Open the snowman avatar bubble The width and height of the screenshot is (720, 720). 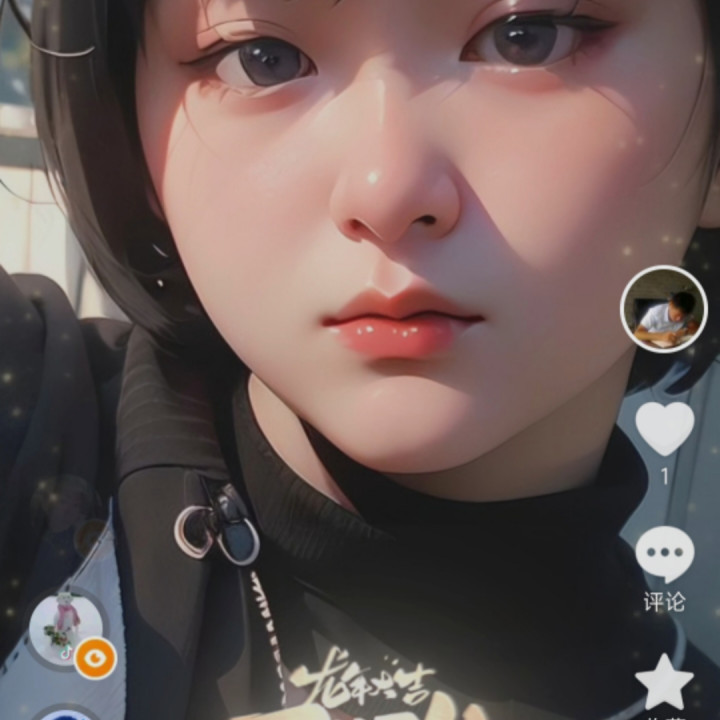[x=66, y=625]
